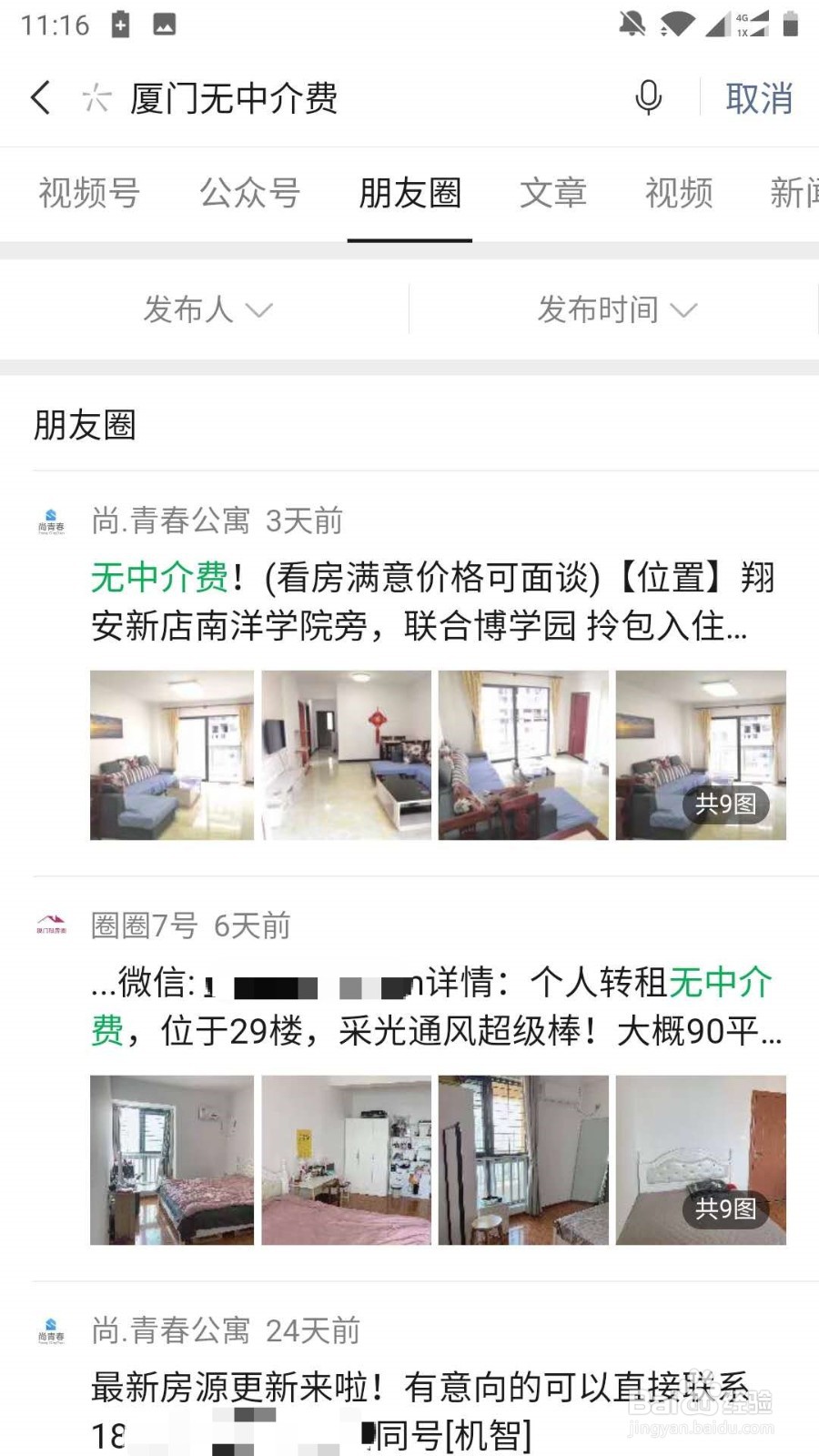Expand the 发布时间 filter dropdown
The height and width of the screenshot is (1456, 819).
tap(619, 309)
